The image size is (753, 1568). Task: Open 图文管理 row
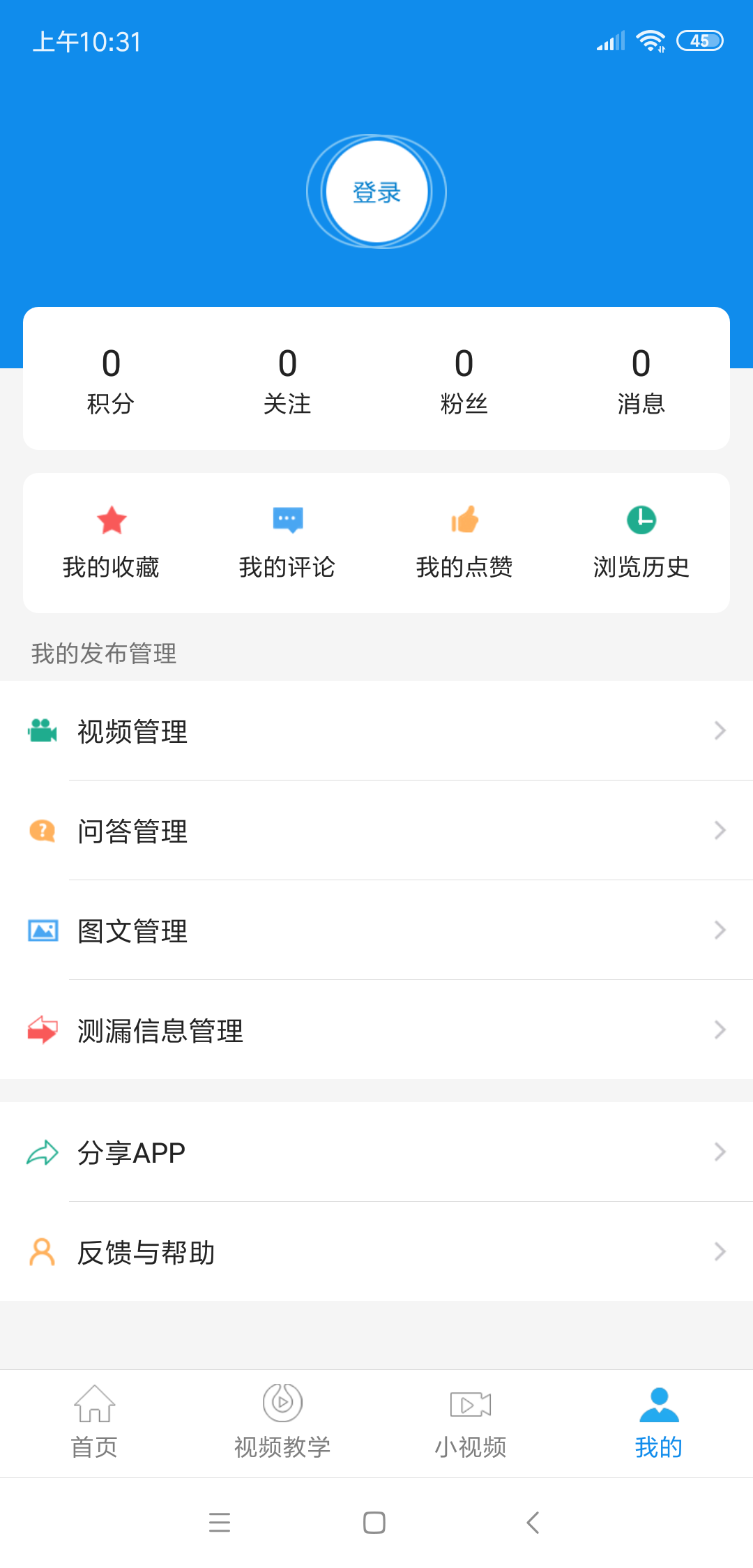click(x=376, y=930)
